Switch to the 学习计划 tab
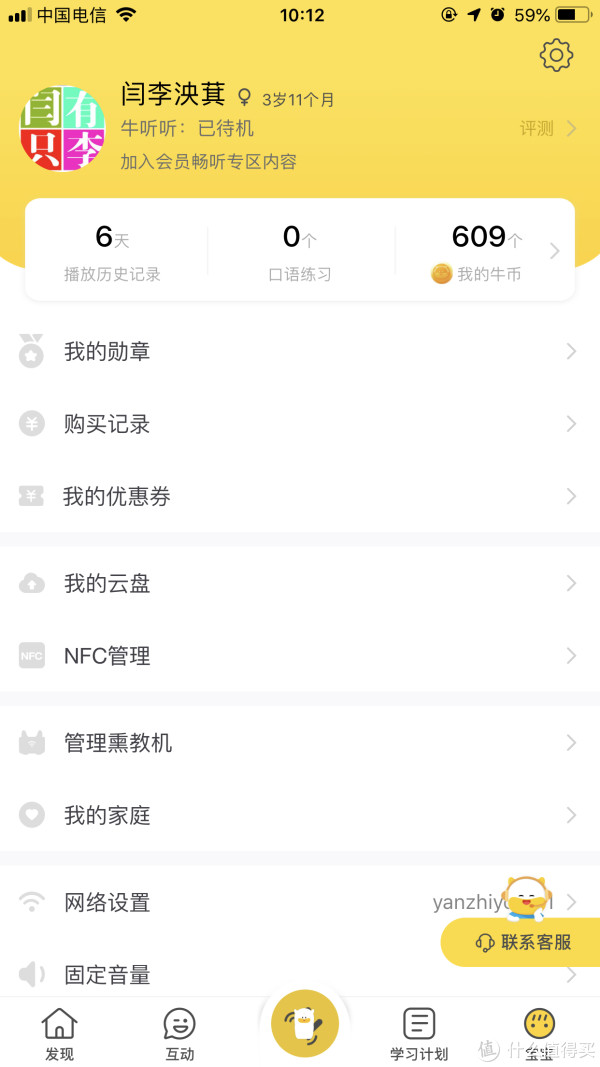This screenshot has height=1067, width=600. (419, 1034)
